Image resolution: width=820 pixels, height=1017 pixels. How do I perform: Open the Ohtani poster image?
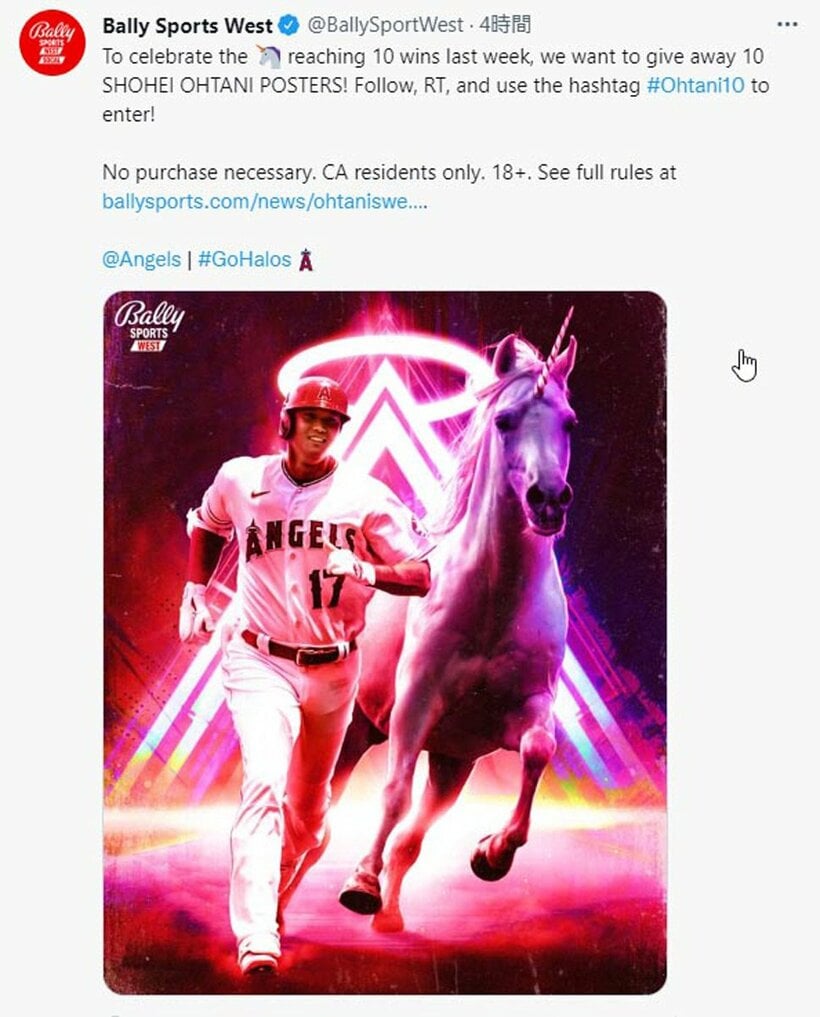(385, 642)
